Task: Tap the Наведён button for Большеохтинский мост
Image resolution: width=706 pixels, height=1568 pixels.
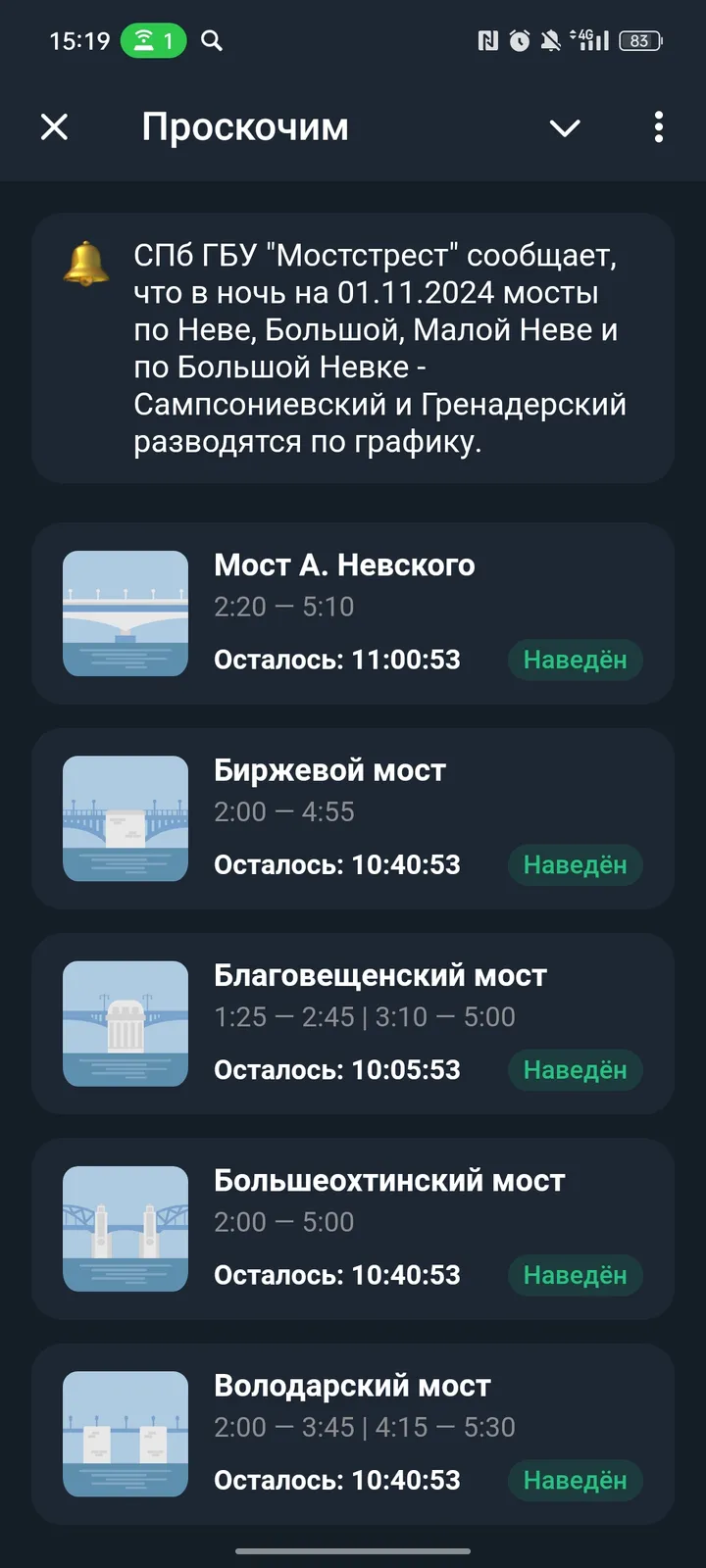Action: click(575, 1276)
